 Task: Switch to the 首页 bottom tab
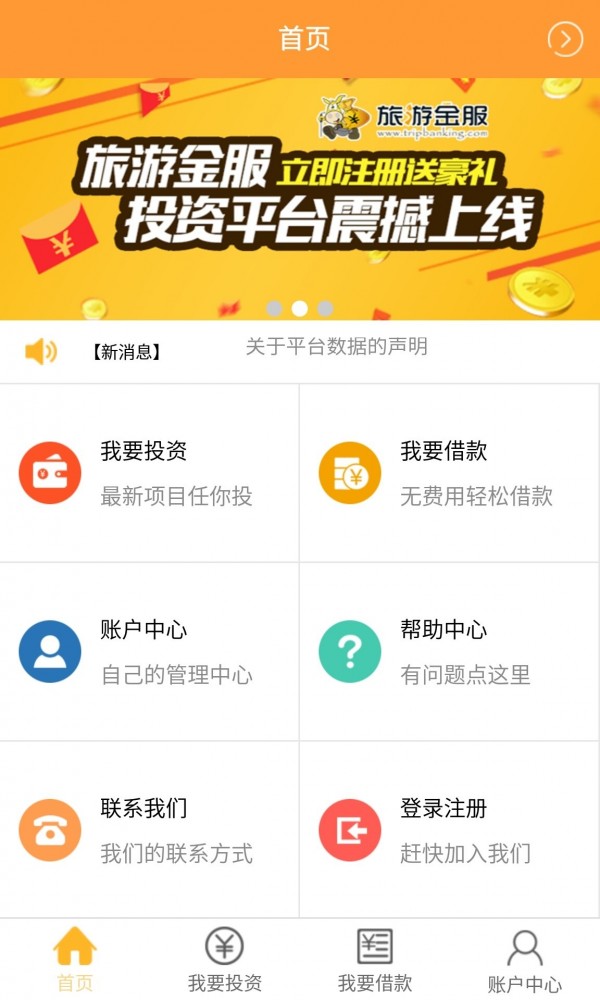pos(75,958)
